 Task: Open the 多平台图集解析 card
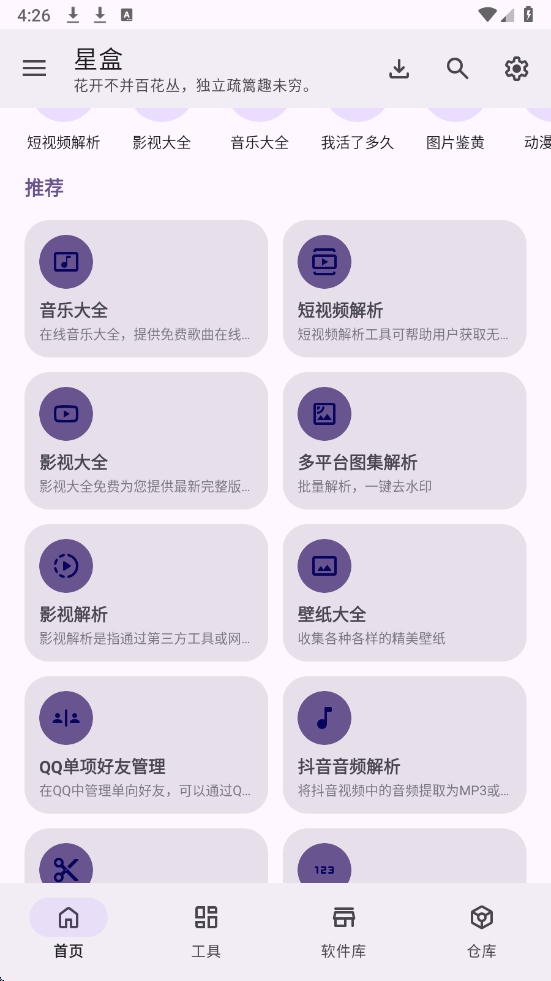tap(405, 440)
